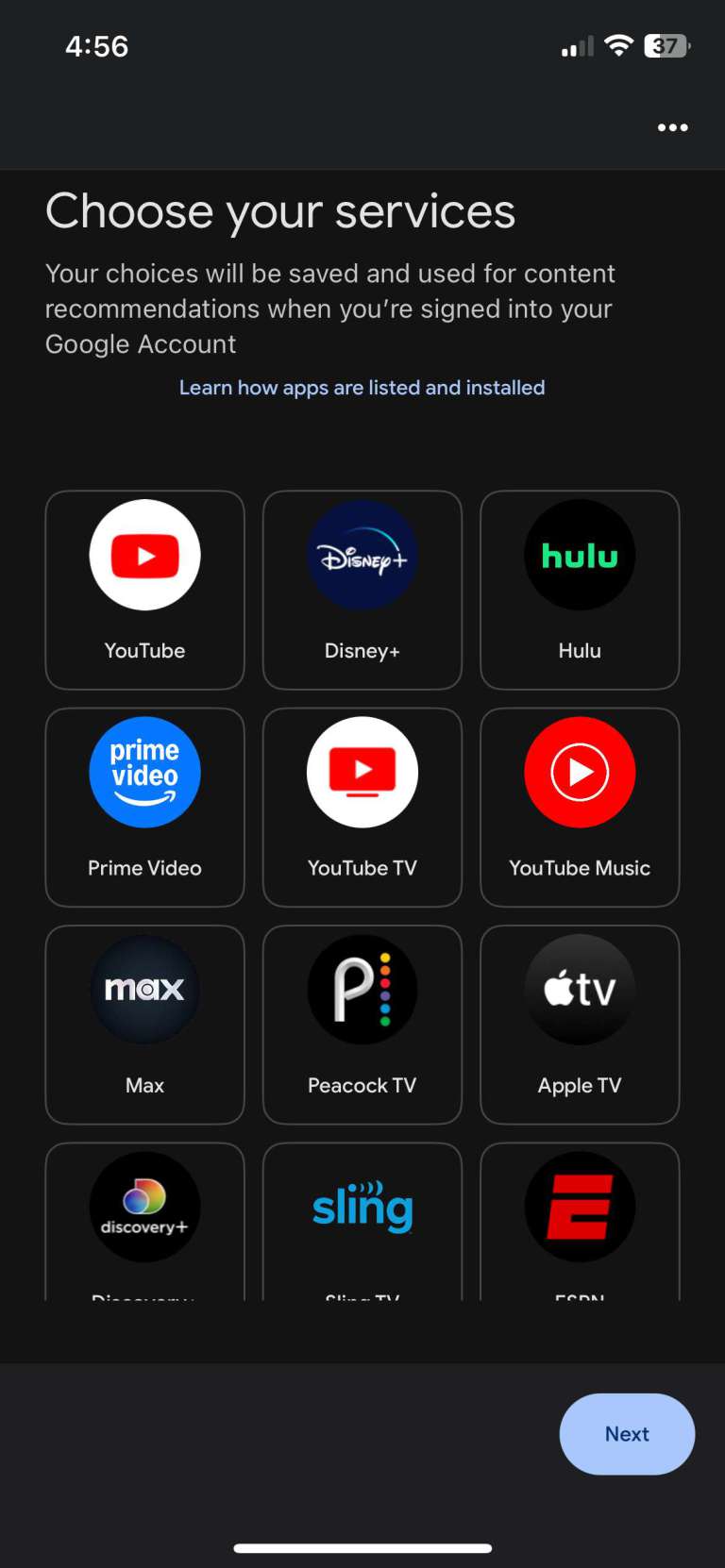Open Learn how apps are listed link
Image resolution: width=725 pixels, height=1568 pixels.
(362, 388)
